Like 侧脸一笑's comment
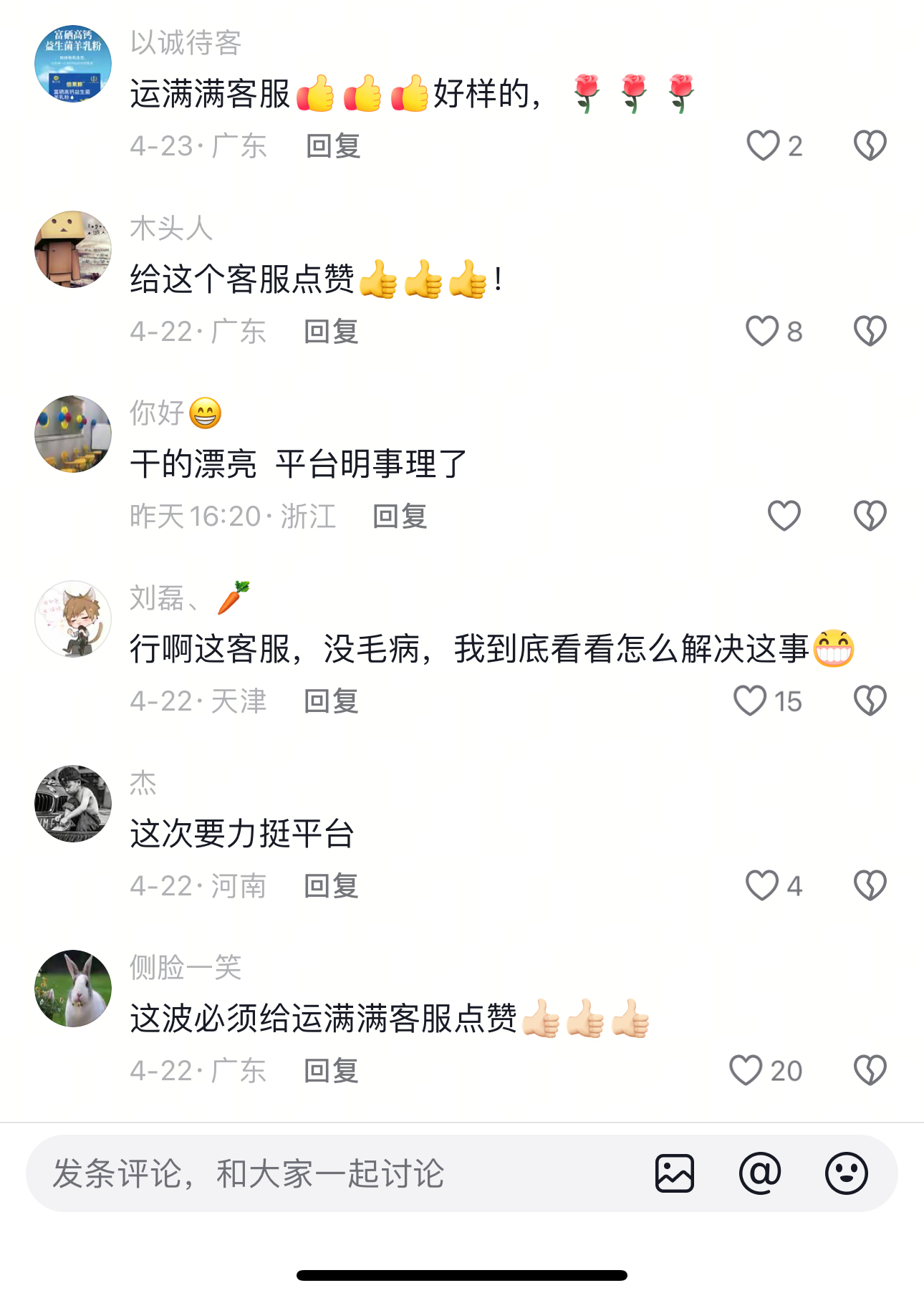Viewport: 924px width, 1298px height. (x=746, y=1070)
